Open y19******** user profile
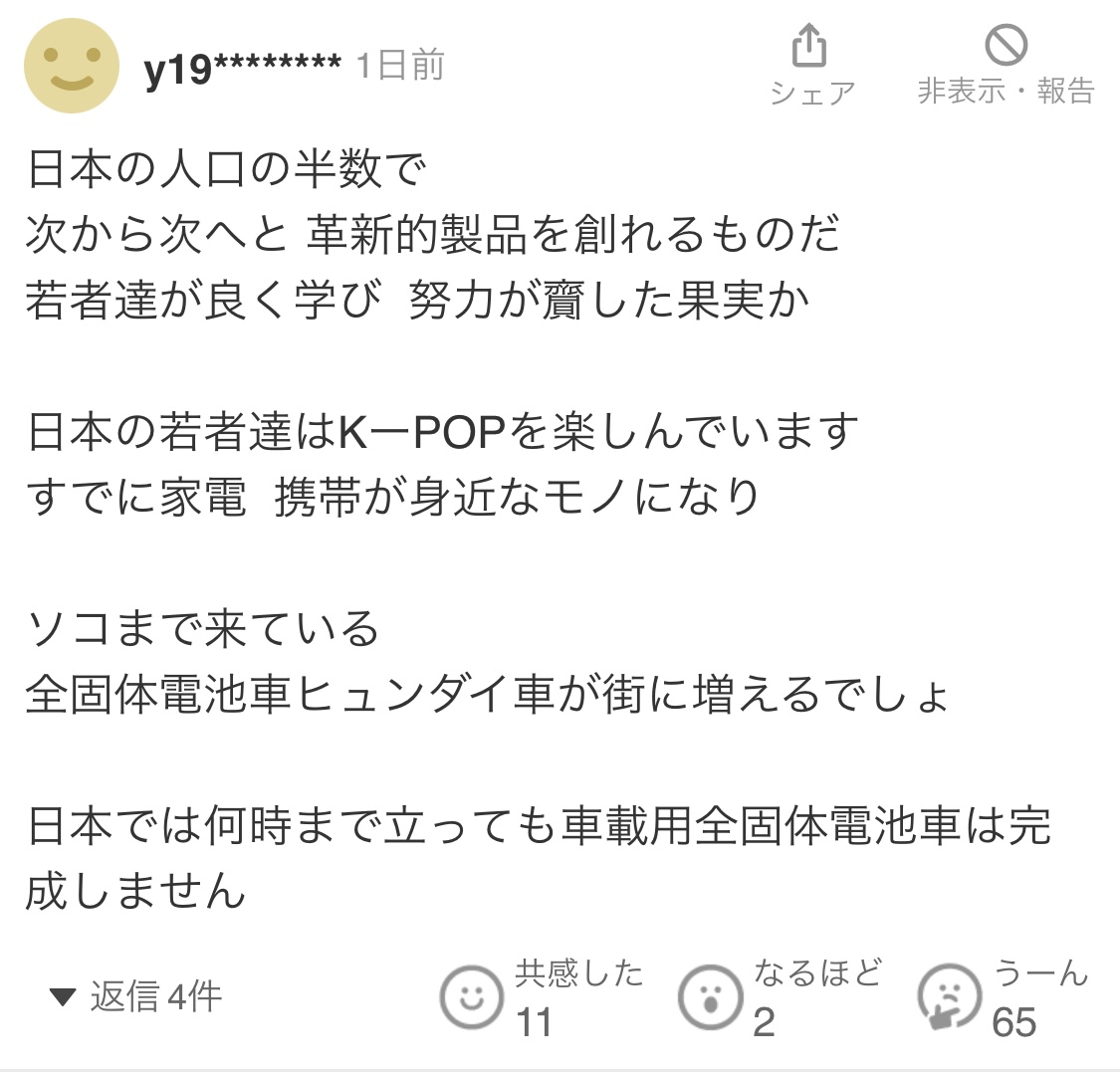This screenshot has width=1120, height=1074. click(x=242, y=68)
